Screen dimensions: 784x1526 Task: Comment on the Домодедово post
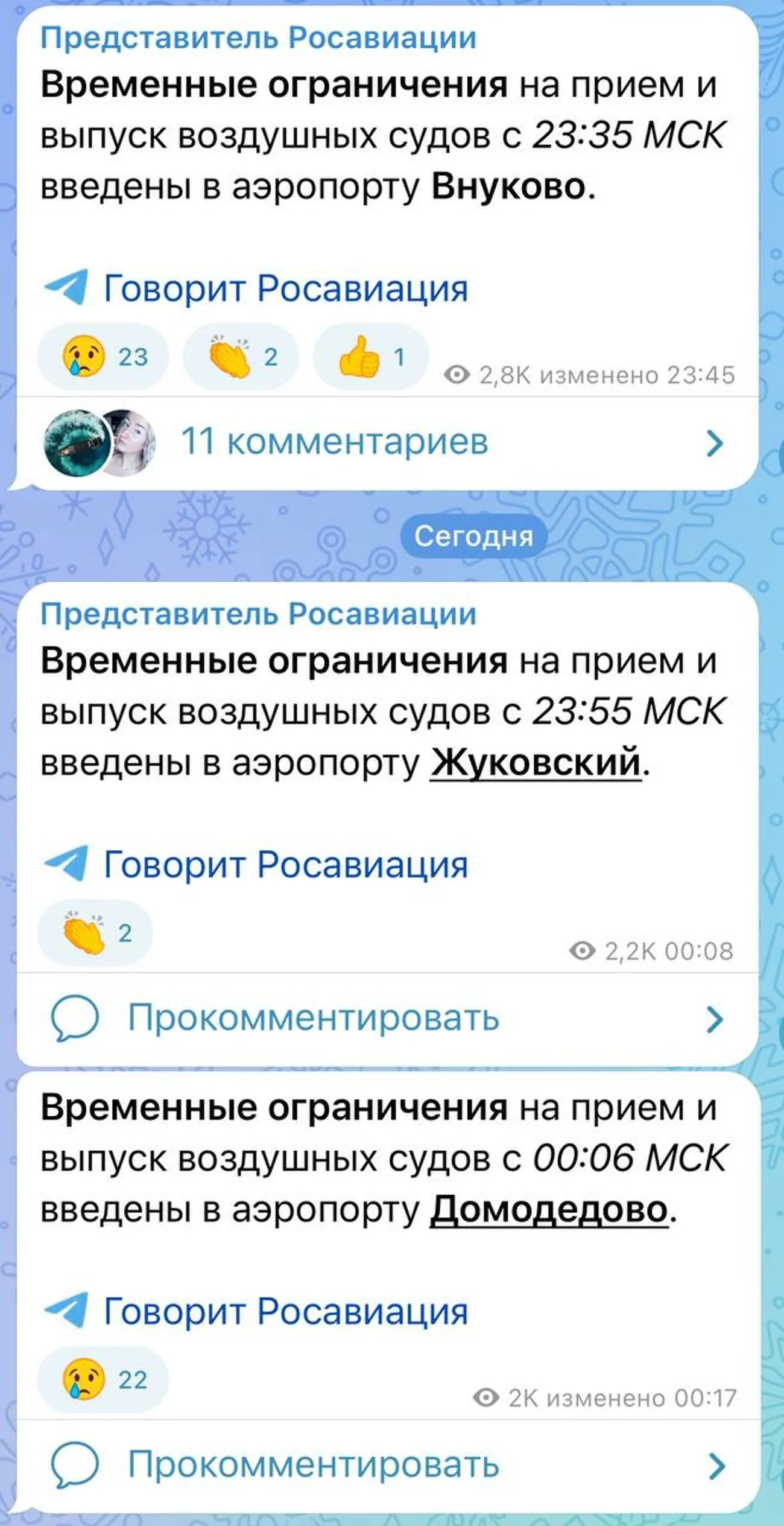coord(314,1465)
